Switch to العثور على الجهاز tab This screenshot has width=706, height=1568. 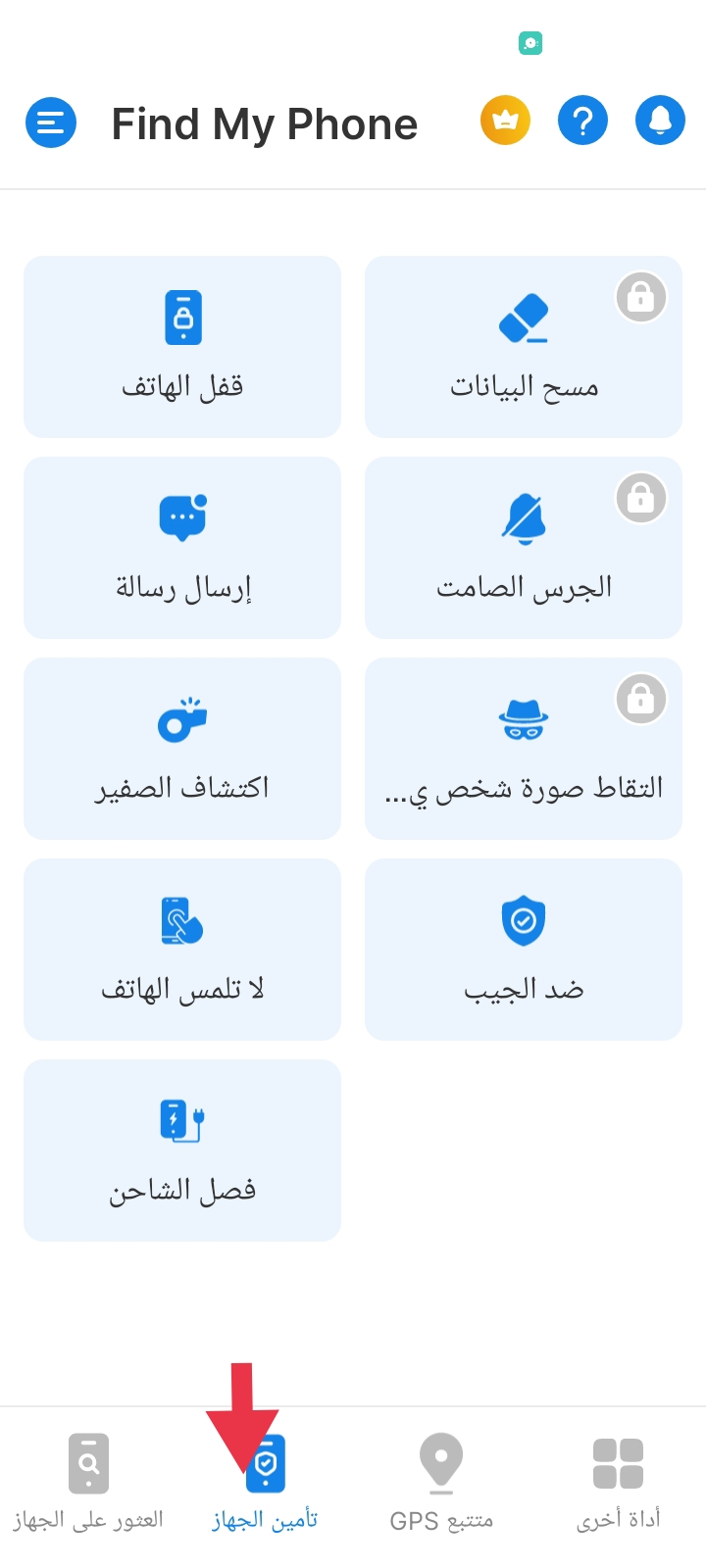click(88, 1483)
